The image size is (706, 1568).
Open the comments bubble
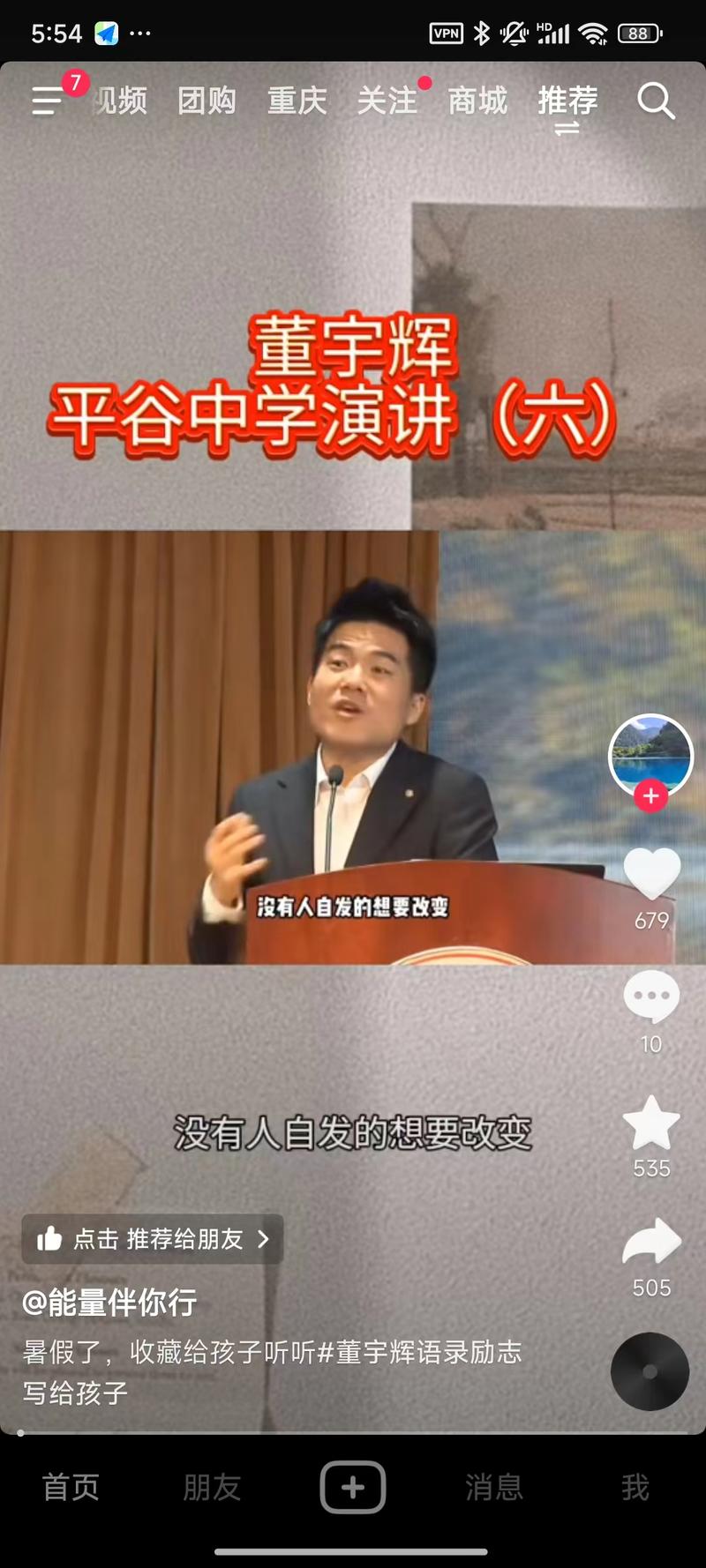(651, 997)
